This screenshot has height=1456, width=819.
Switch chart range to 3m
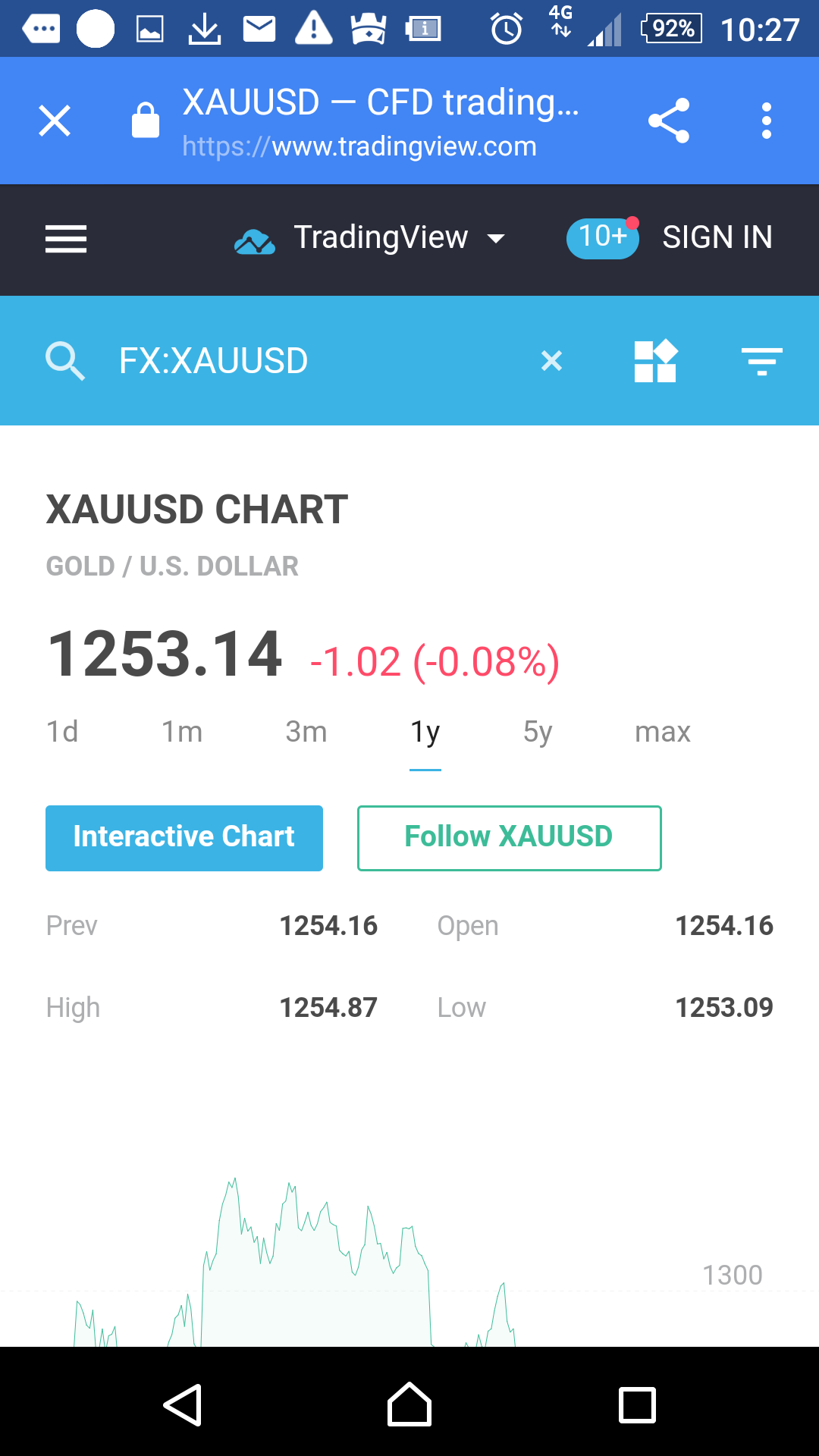click(x=306, y=733)
